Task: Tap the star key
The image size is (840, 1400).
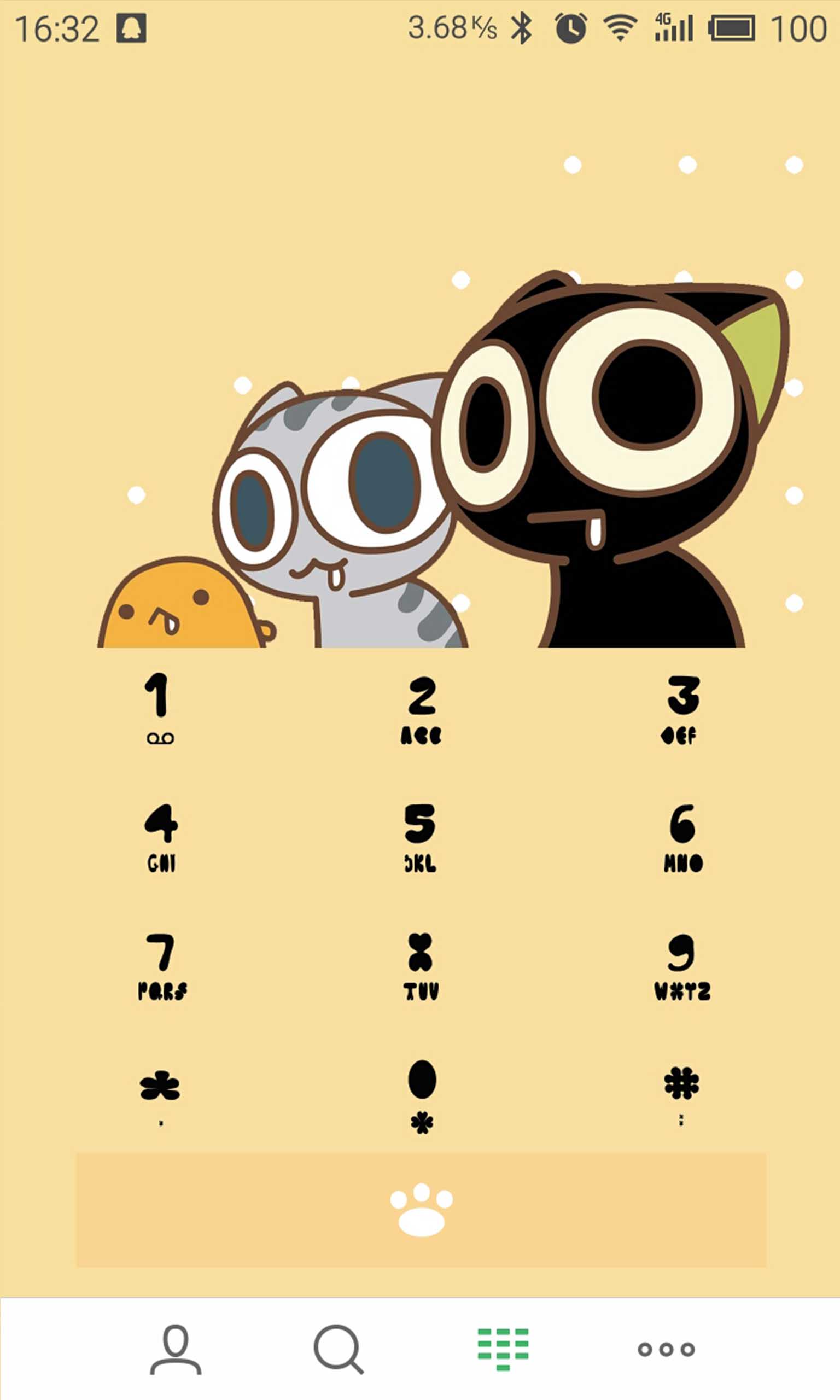Action: click(x=160, y=1094)
